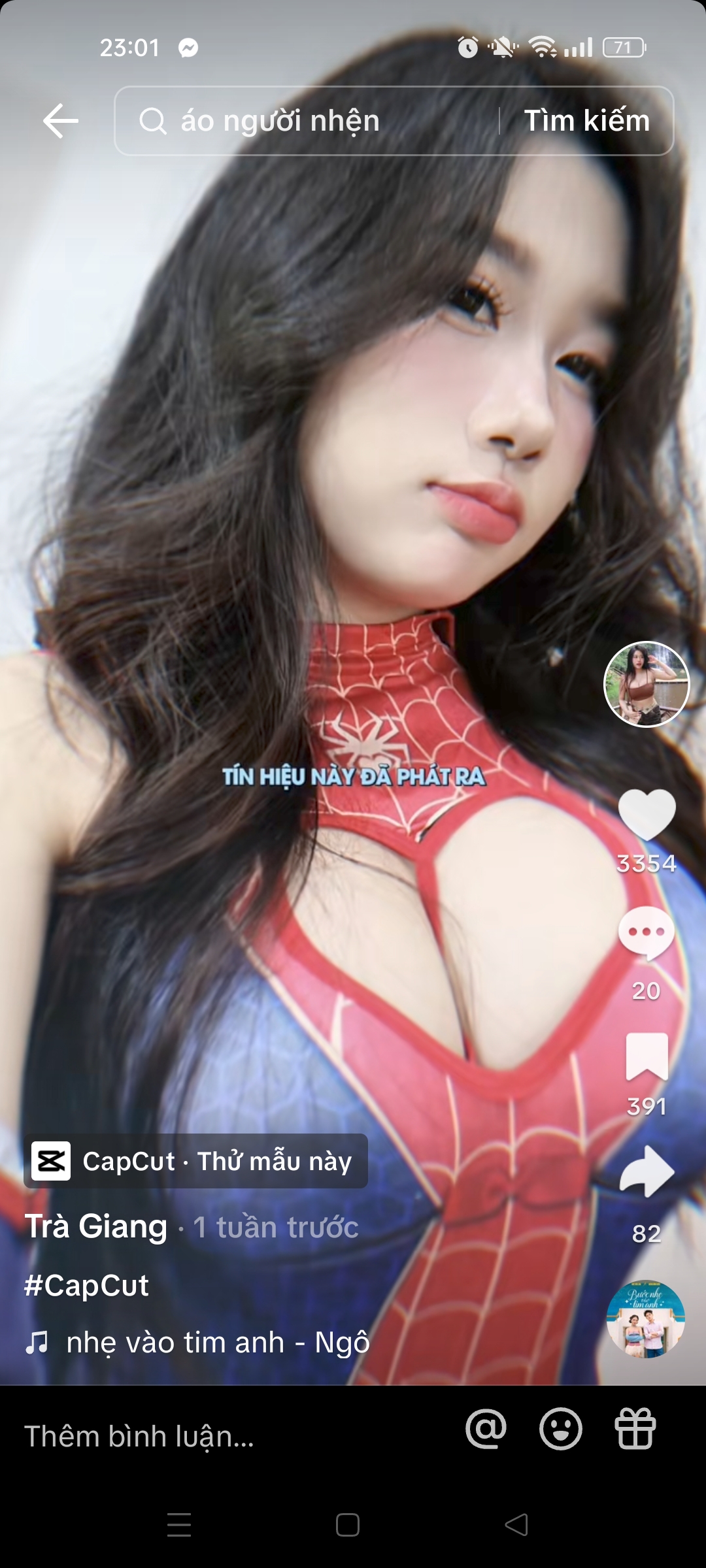Go back using the arrow icon

[x=60, y=121]
